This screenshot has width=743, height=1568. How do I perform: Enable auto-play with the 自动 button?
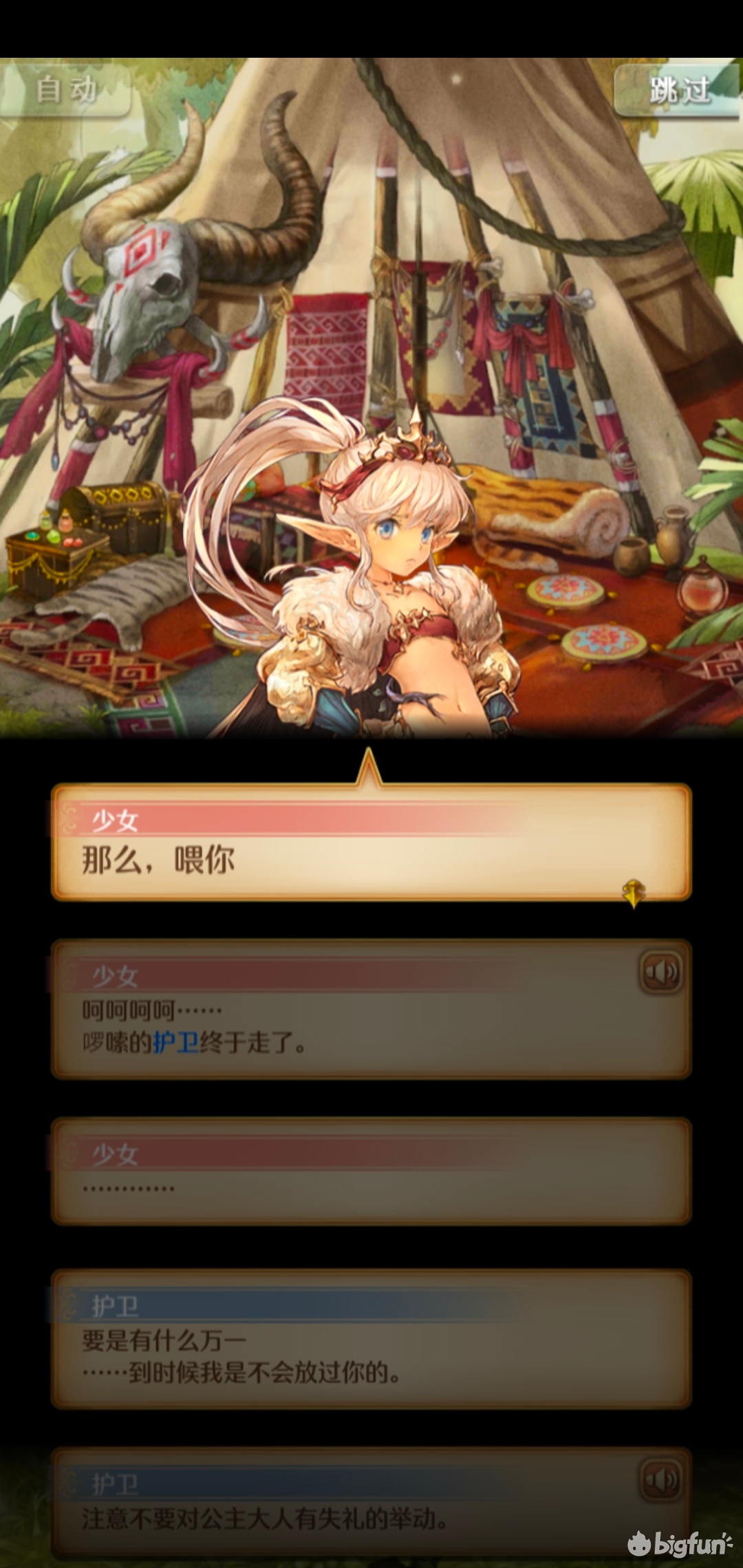[66, 90]
